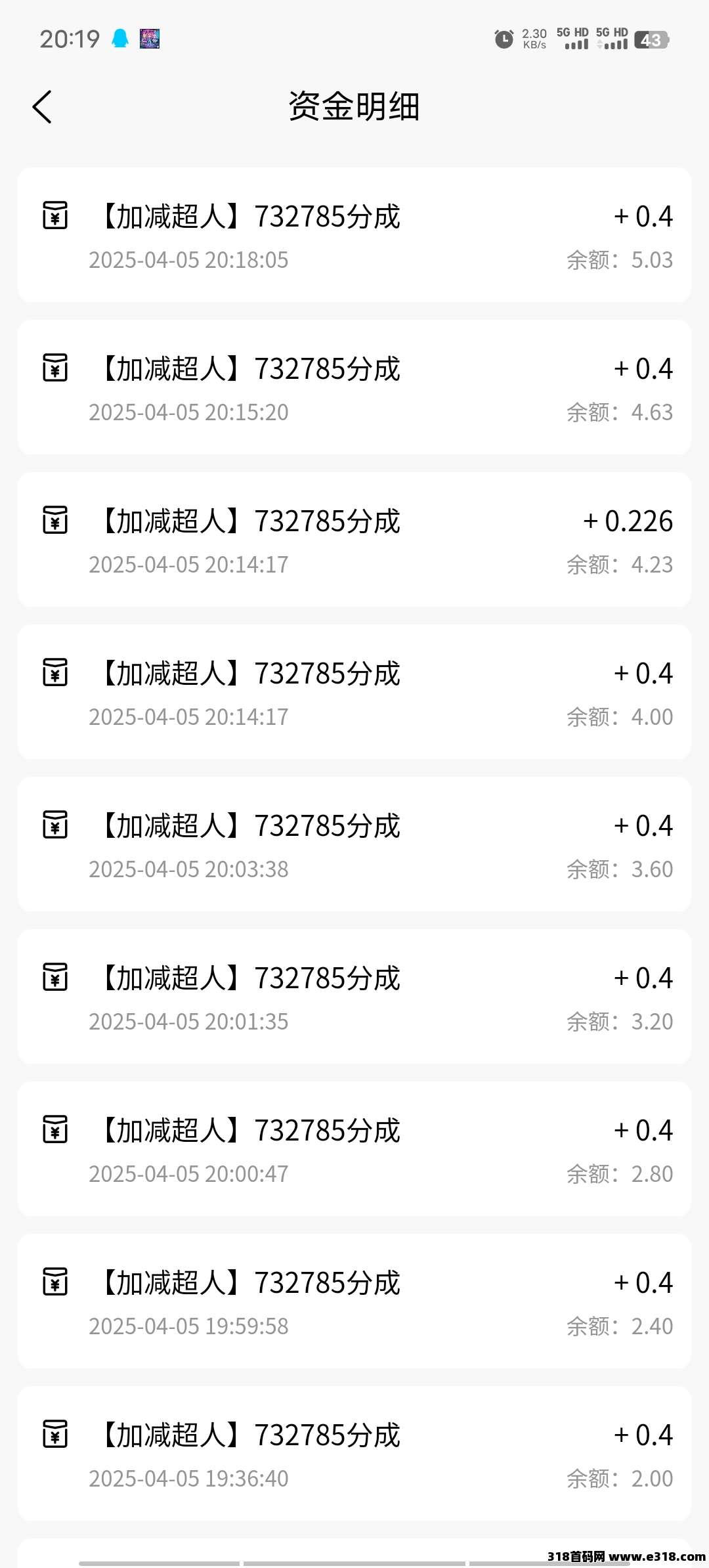Go back from the 资金明细 page

[x=42, y=107]
